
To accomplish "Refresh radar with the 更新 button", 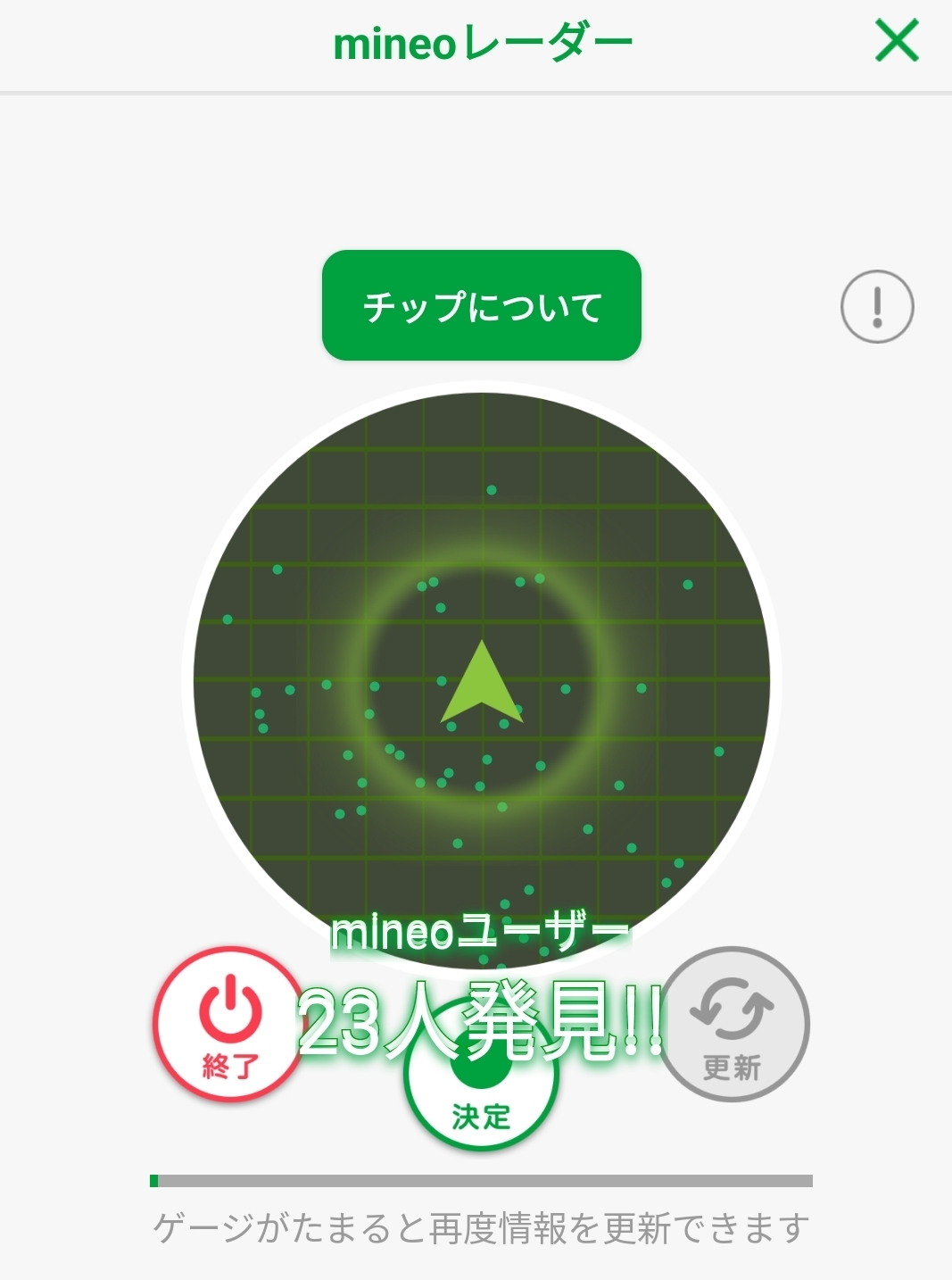I will click(733, 1025).
